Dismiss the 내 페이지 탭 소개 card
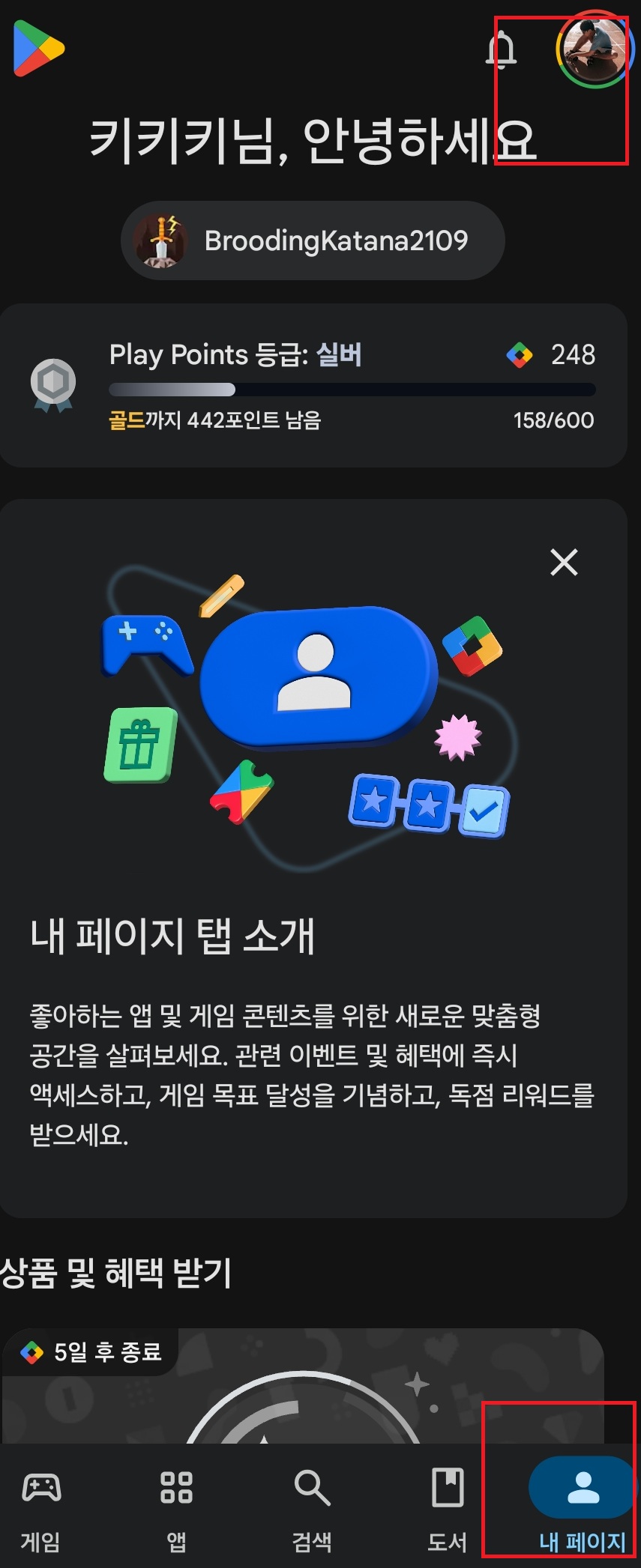This screenshot has height=1568, width=641. pos(562,562)
